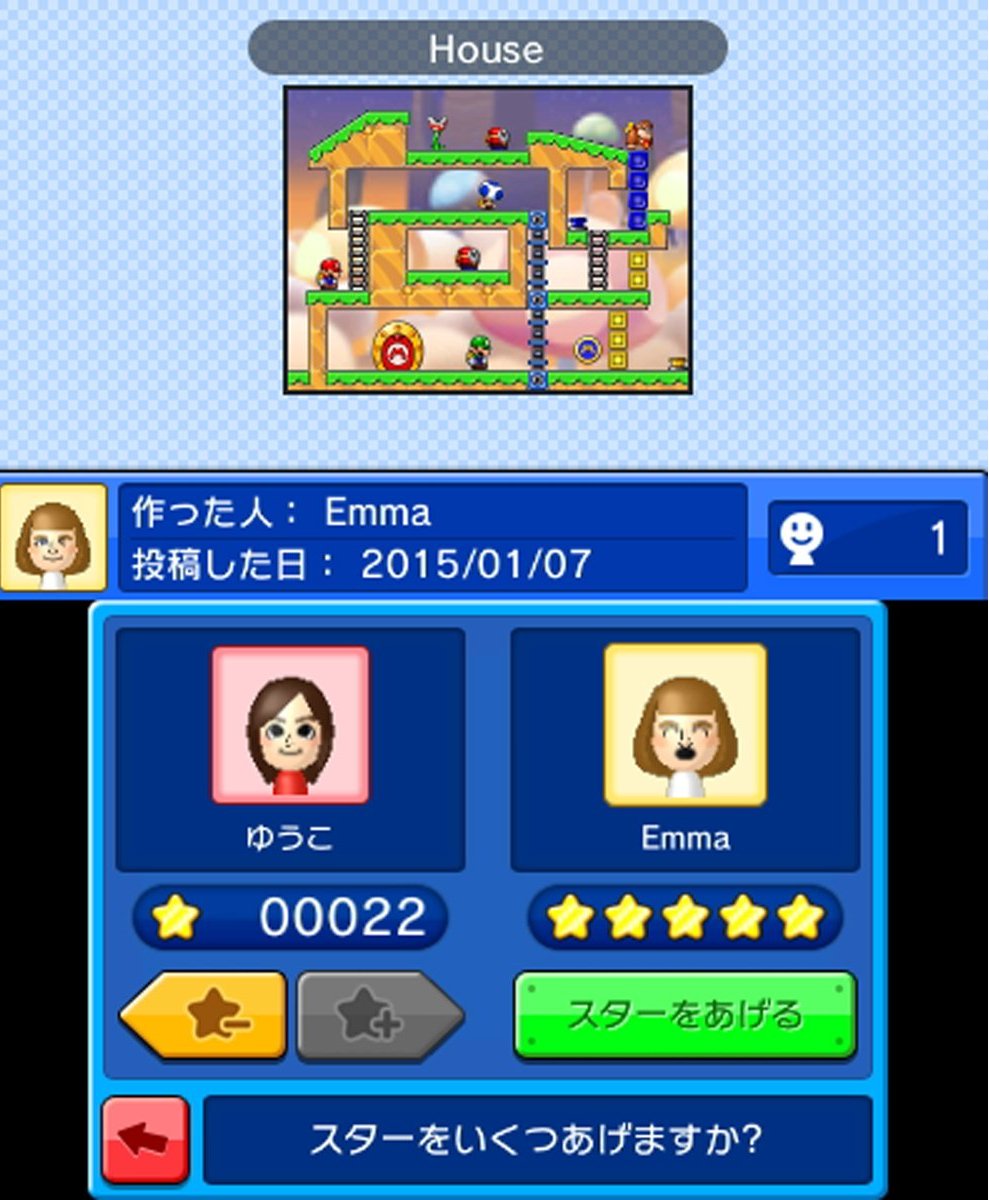The width and height of the screenshot is (989, 1200).
Task: Tap the green スターをあげる button
Action: click(685, 1015)
